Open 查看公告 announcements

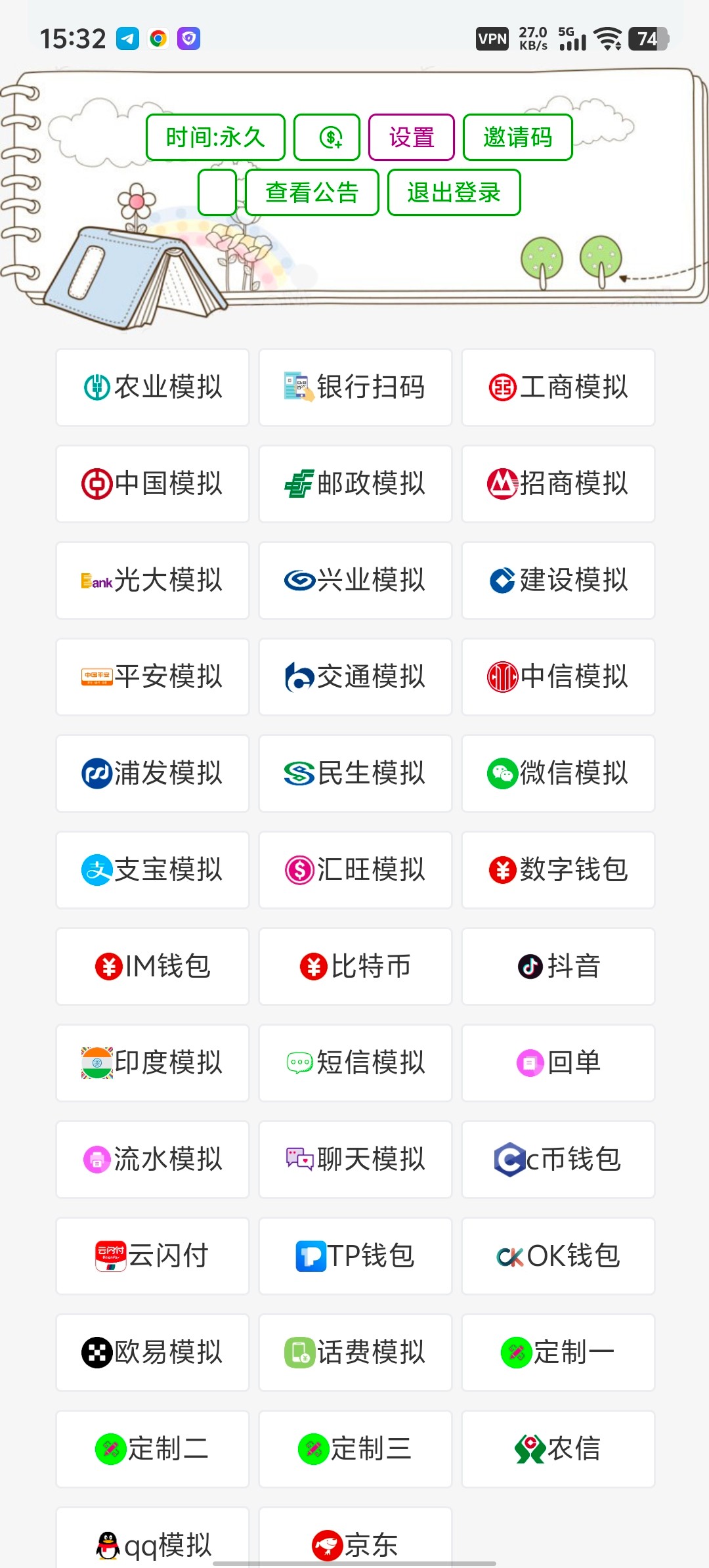(312, 192)
